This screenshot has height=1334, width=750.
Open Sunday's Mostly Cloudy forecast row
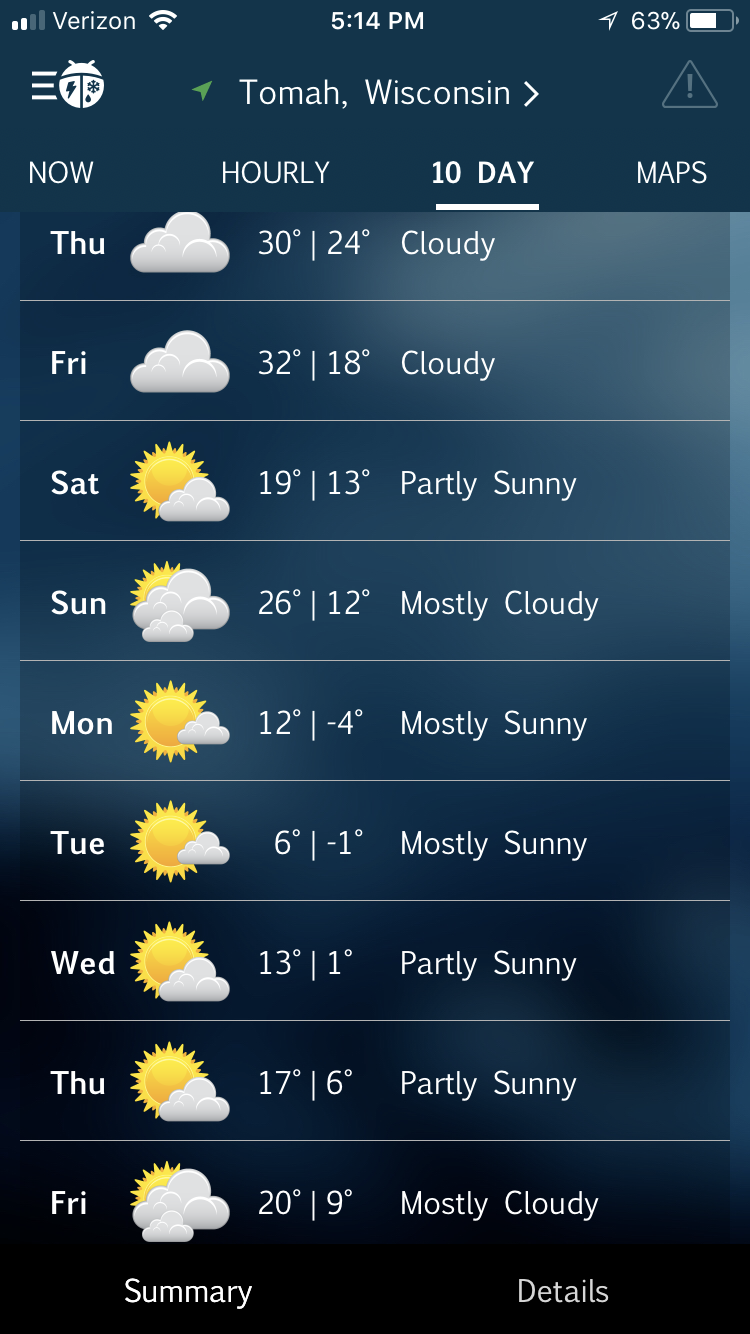pyautogui.click(x=375, y=603)
